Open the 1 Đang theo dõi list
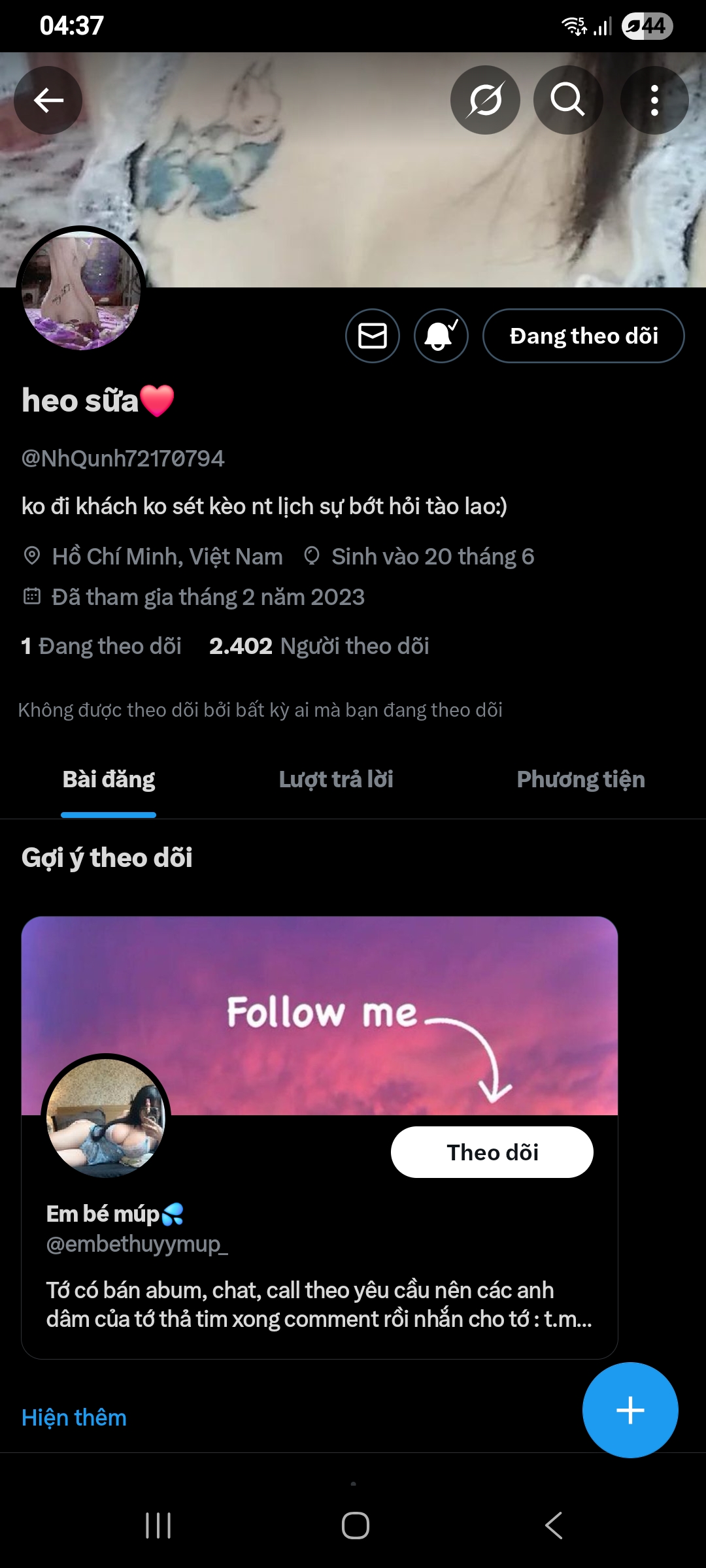The image size is (706, 1568). coord(101,646)
